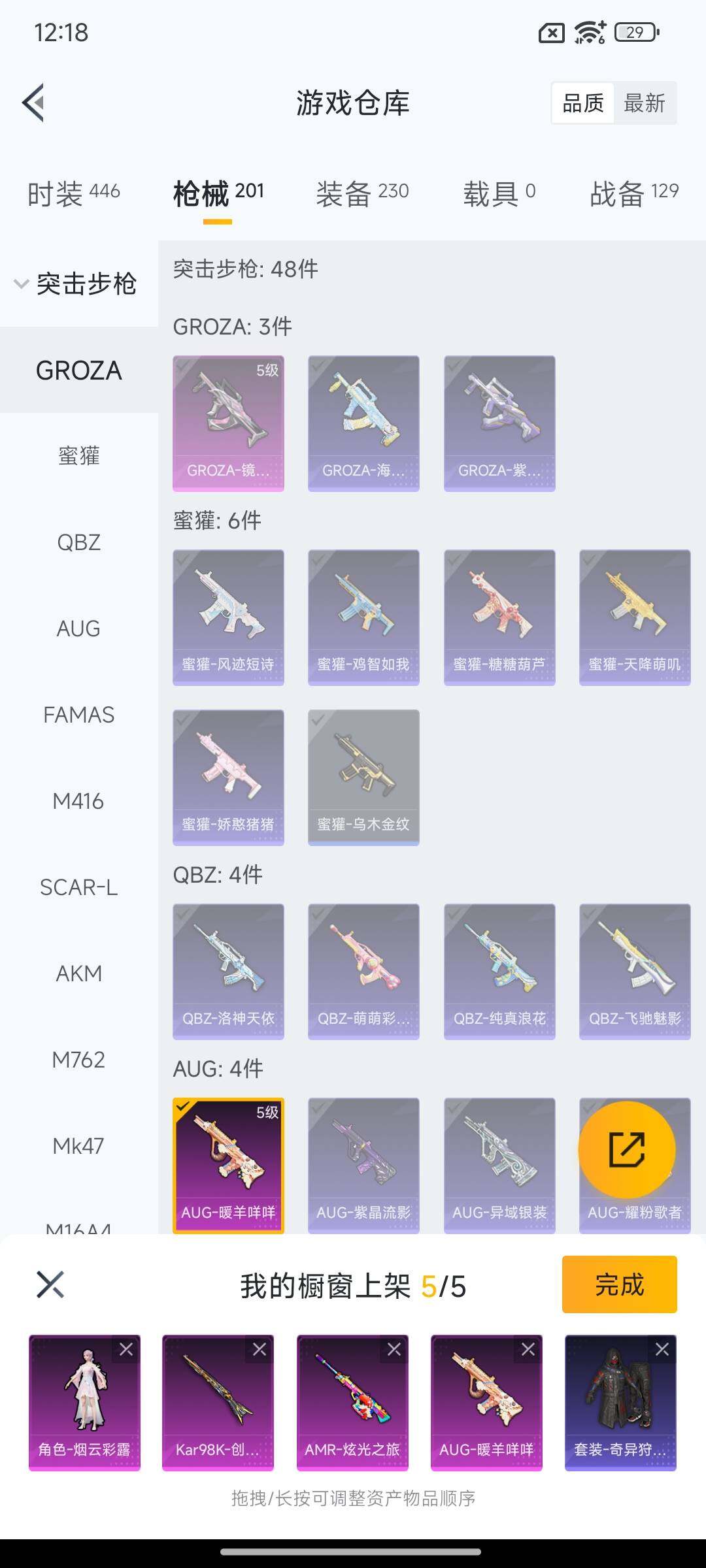Switch to the 装备 tab

pyautogui.click(x=362, y=193)
